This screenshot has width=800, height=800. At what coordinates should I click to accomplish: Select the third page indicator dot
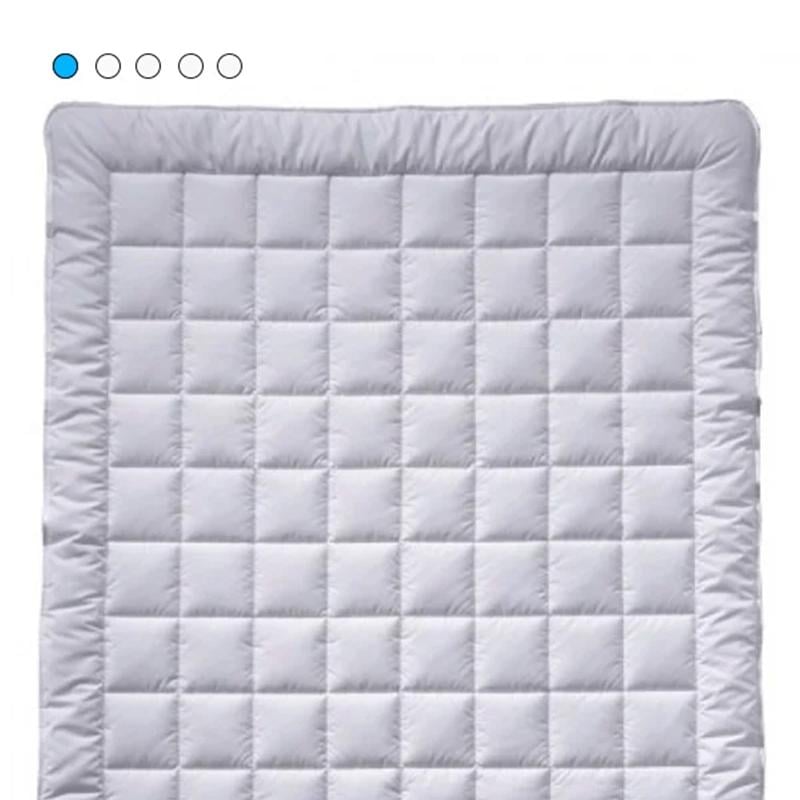(148, 66)
